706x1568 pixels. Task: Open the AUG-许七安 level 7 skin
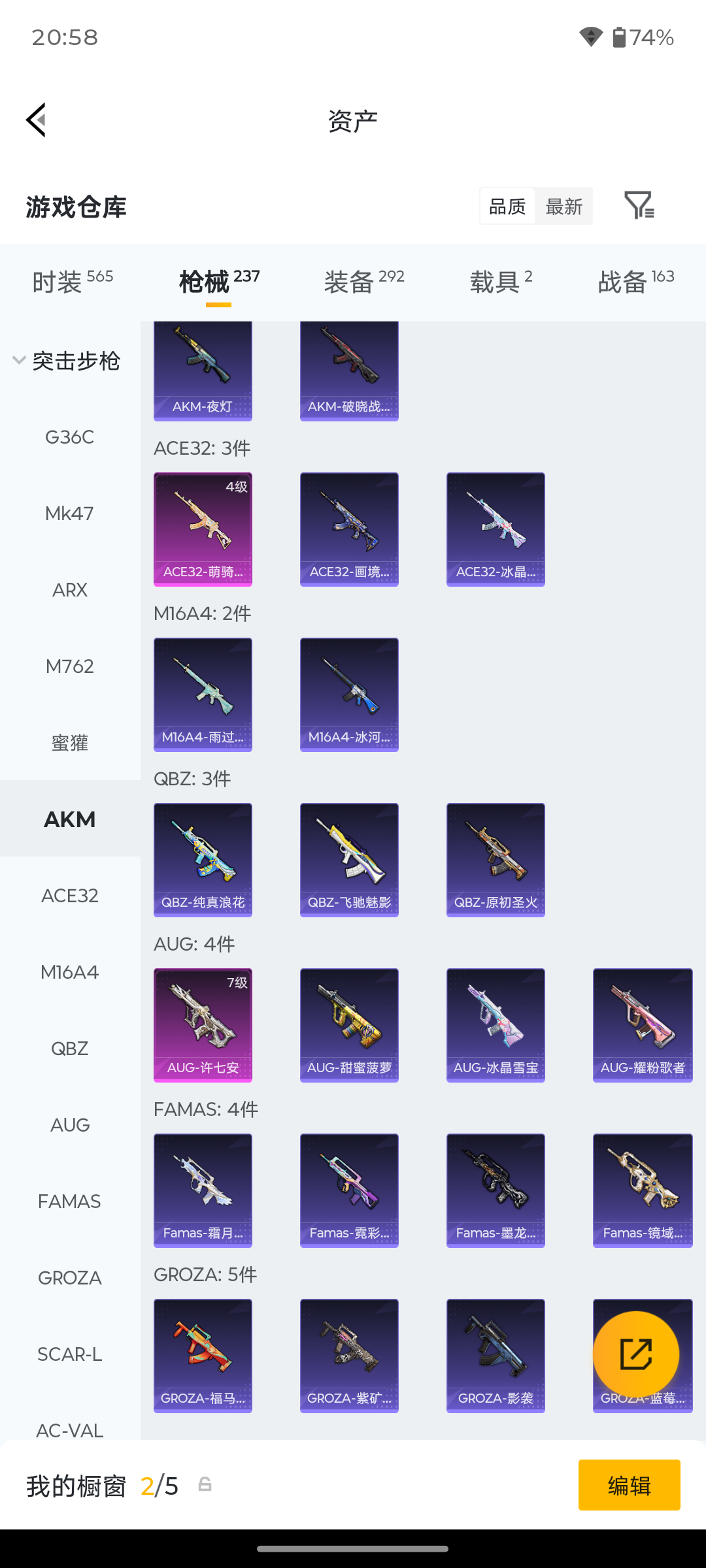(x=203, y=1025)
